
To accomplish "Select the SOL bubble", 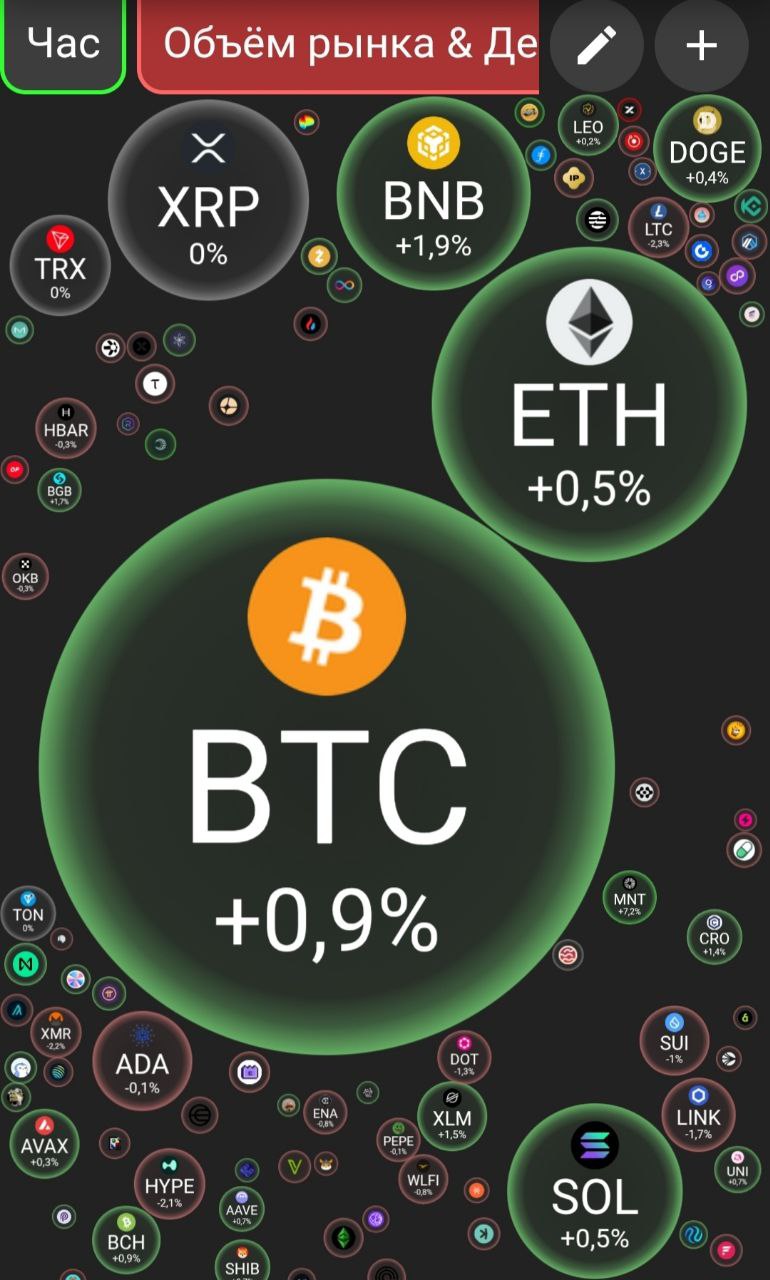I will 594,1190.
